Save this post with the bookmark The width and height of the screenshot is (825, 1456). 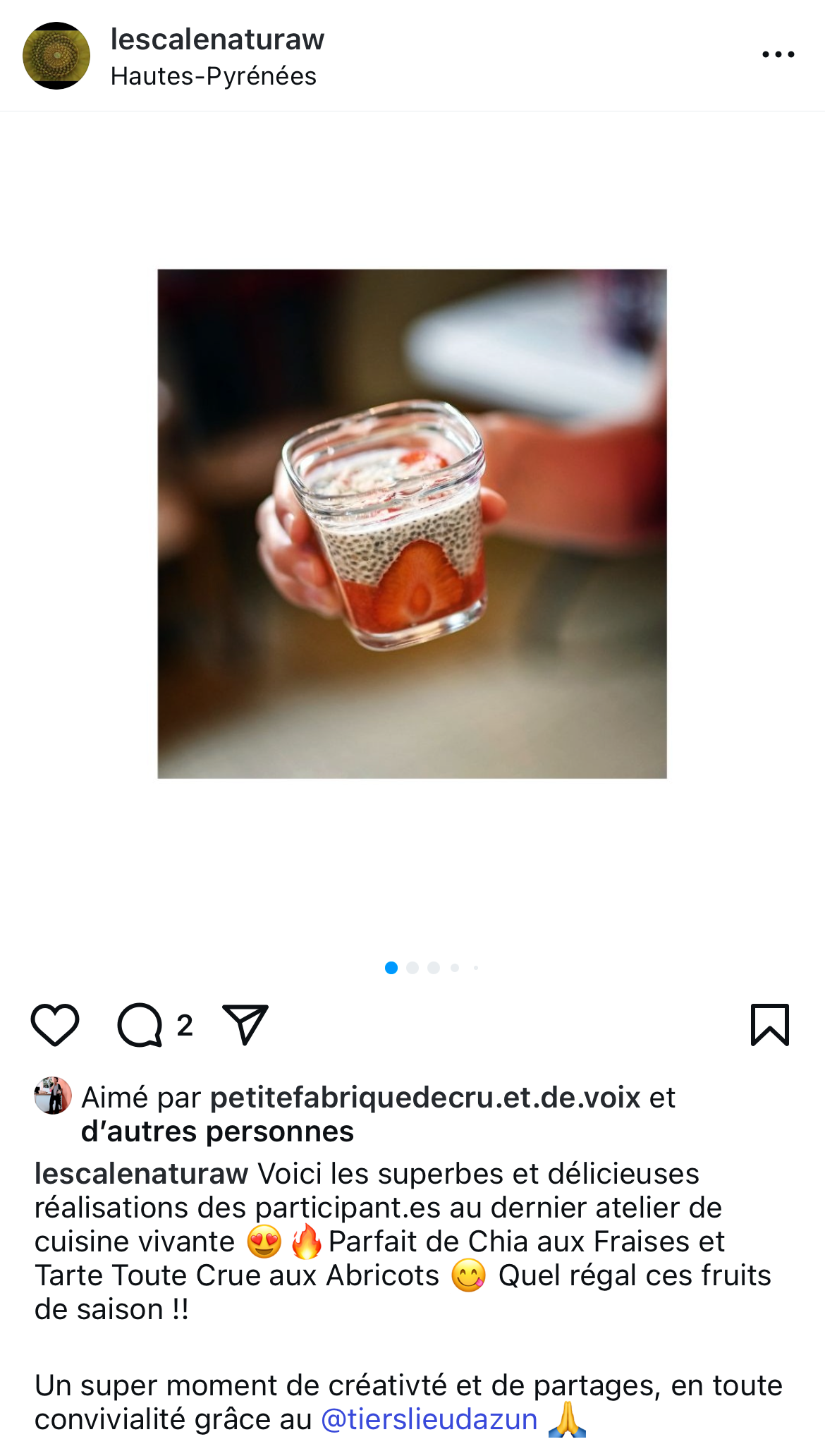coord(769,1024)
